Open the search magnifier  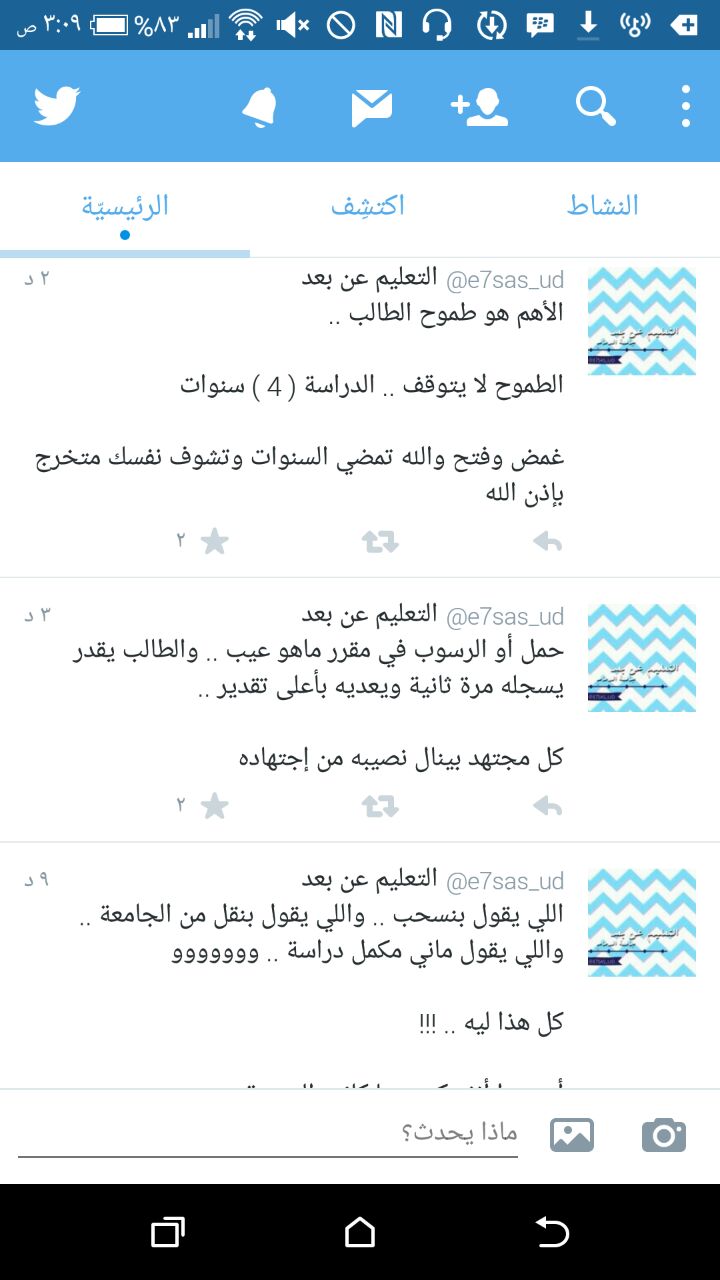coord(596,106)
